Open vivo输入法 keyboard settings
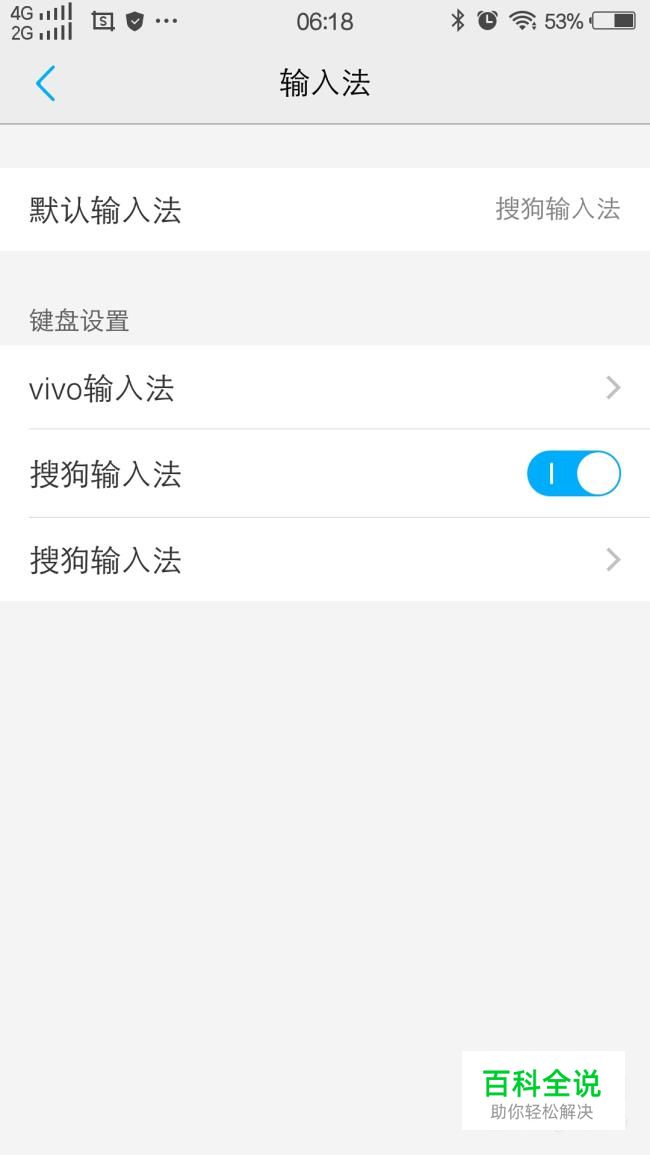This screenshot has height=1155, width=650. point(325,387)
